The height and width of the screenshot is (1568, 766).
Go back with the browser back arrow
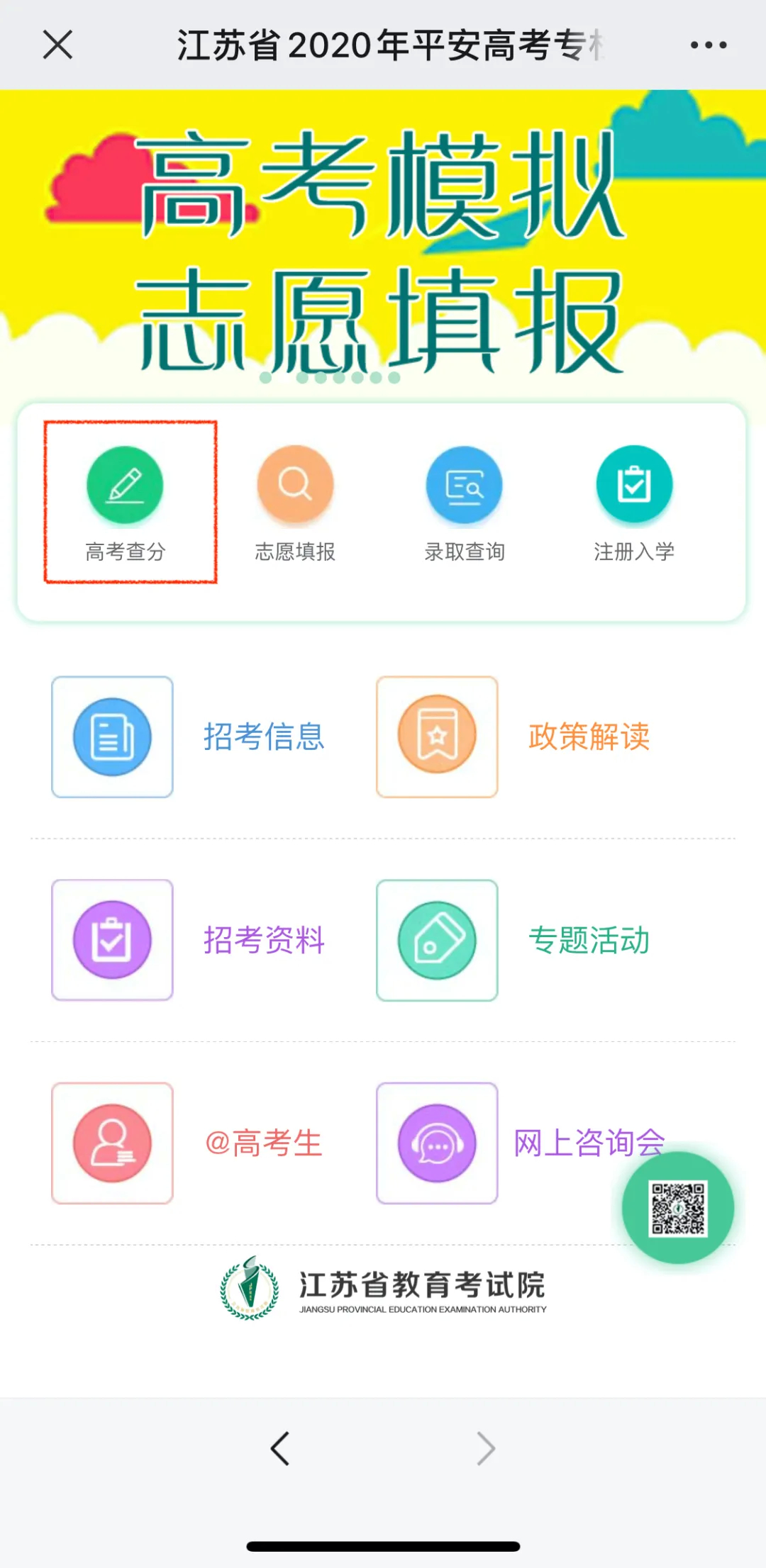280,1448
